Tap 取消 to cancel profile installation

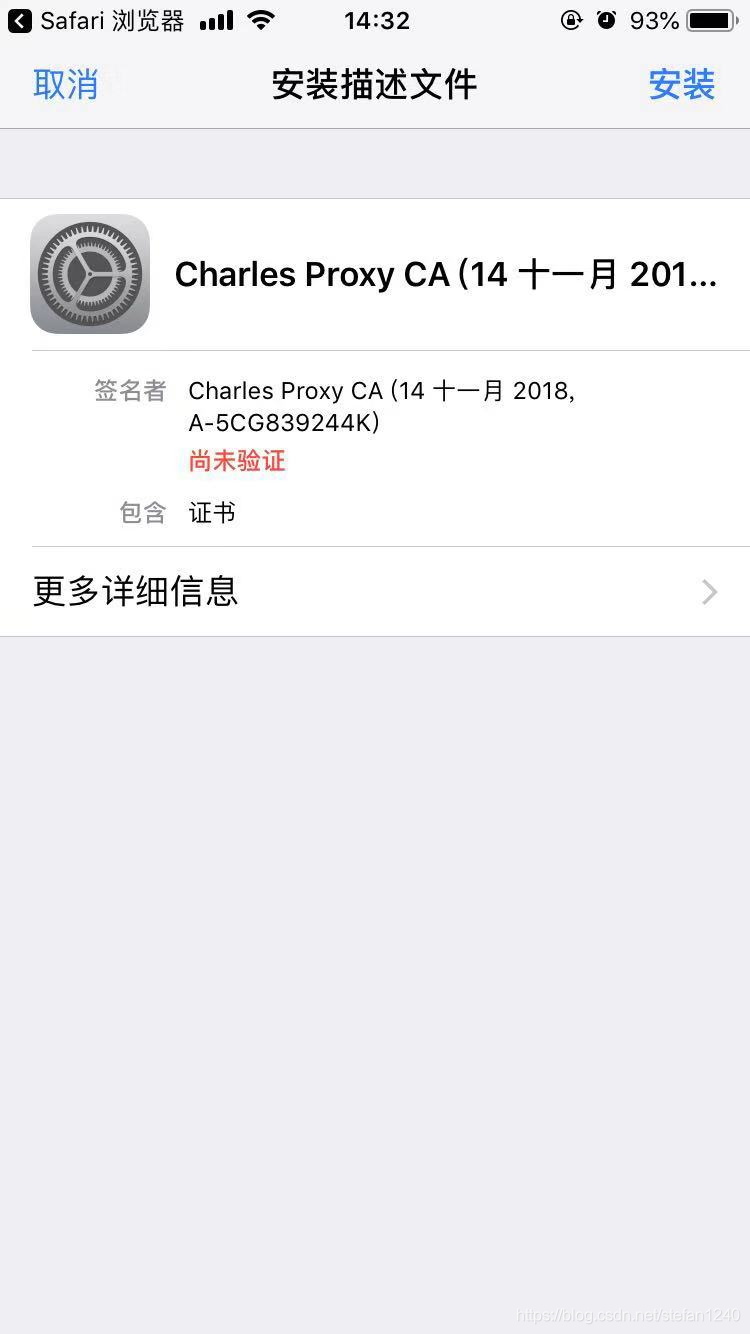click(x=66, y=85)
